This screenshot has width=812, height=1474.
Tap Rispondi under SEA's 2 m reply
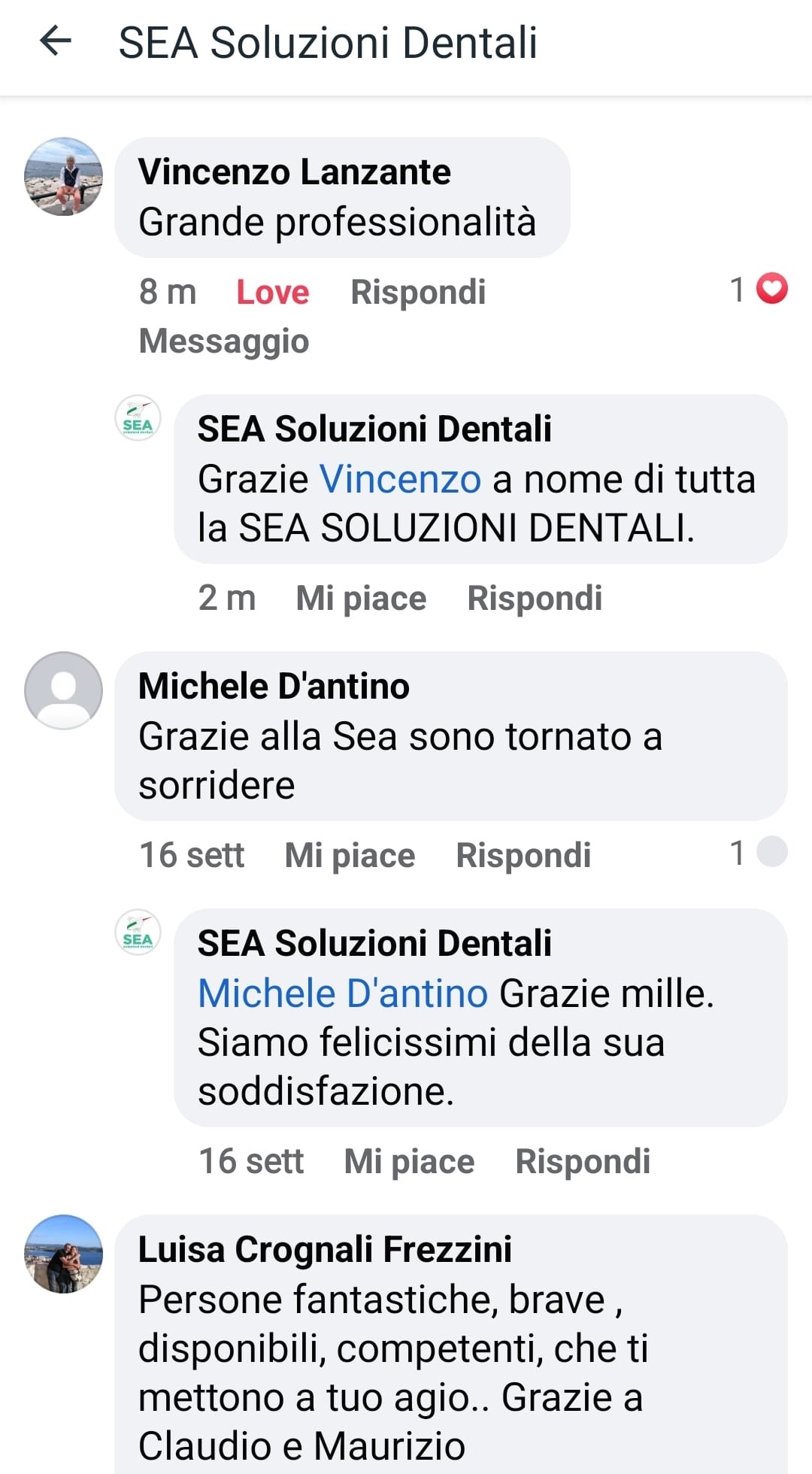(x=535, y=599)
